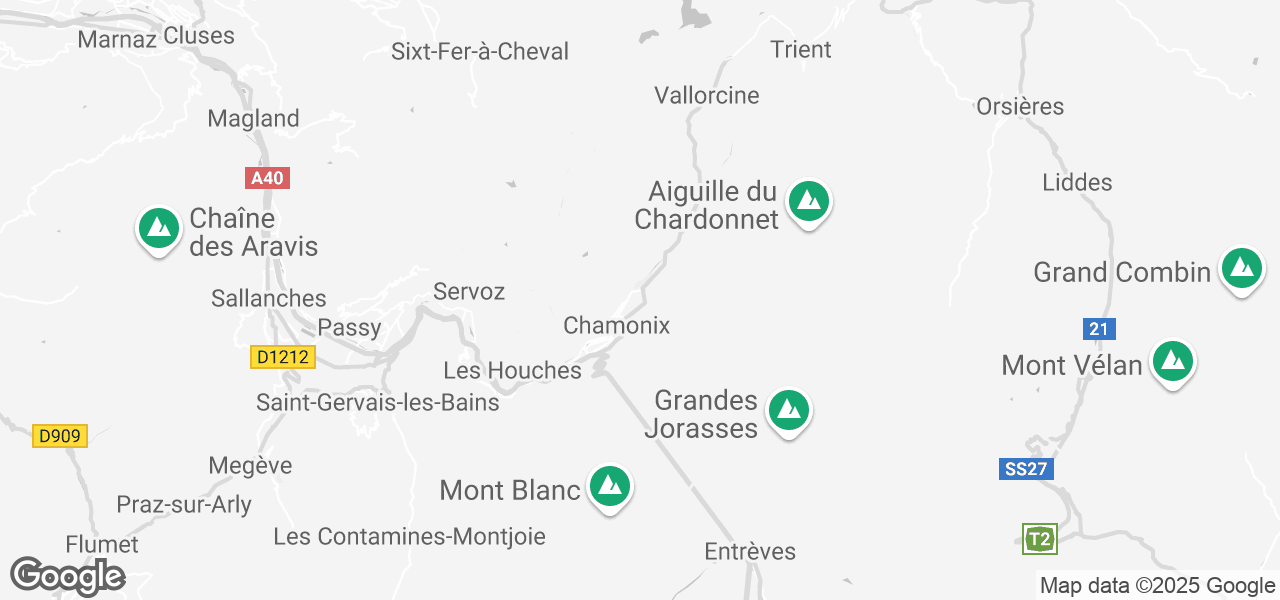
Task: Open the Mont Vélan peak marker
Action: (1172, 362)
